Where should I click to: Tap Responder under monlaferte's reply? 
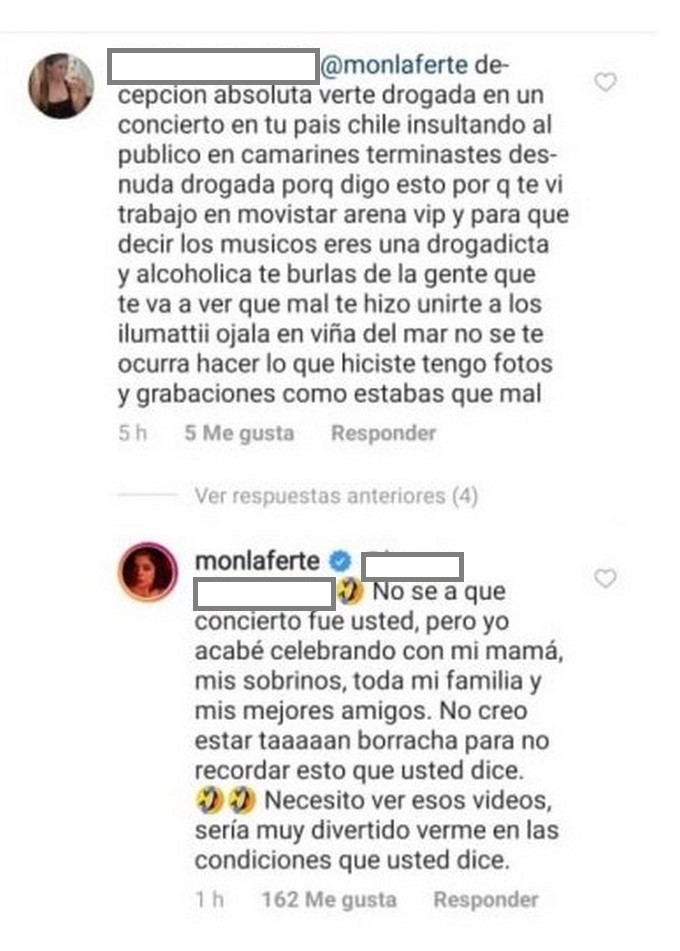(x=485, y=899)
